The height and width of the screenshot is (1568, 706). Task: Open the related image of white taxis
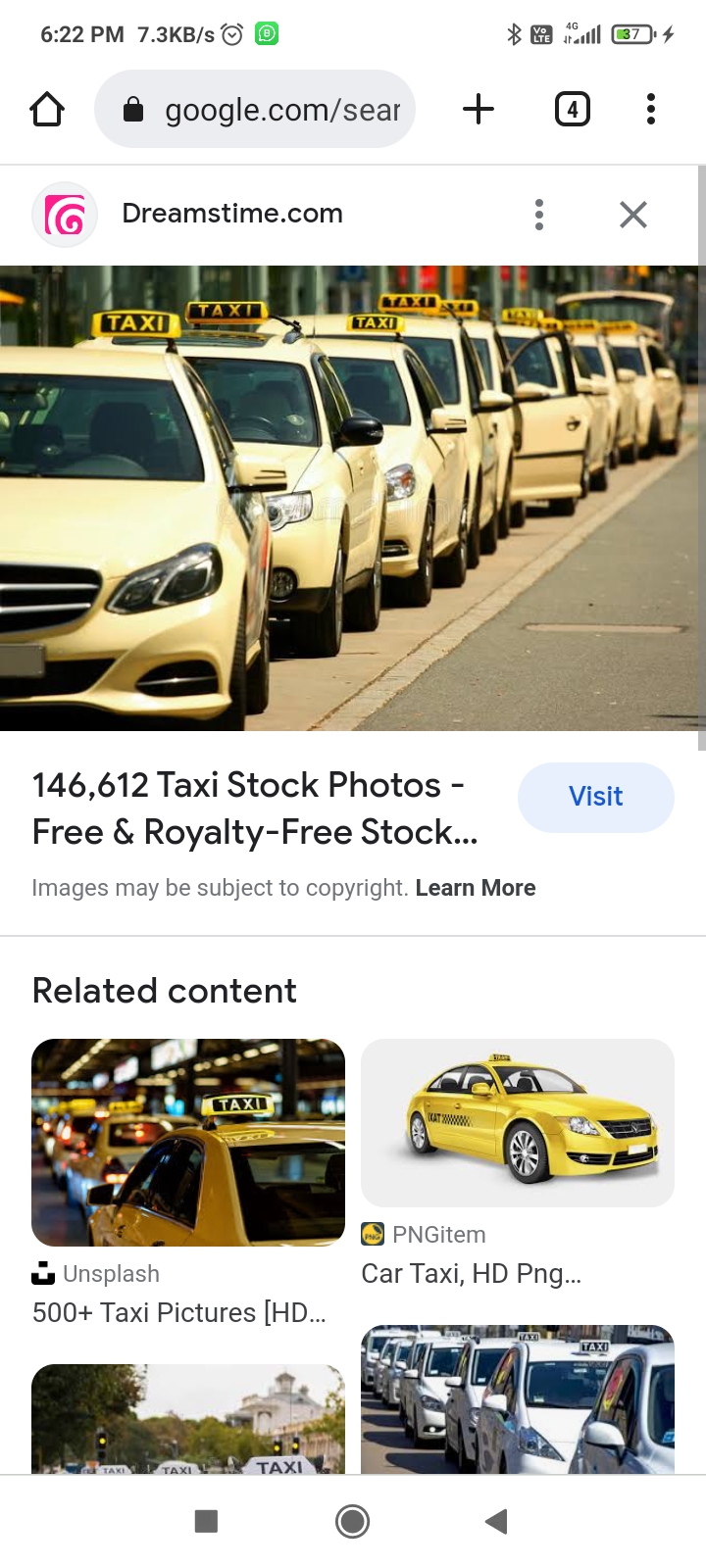coord(518,1399)
